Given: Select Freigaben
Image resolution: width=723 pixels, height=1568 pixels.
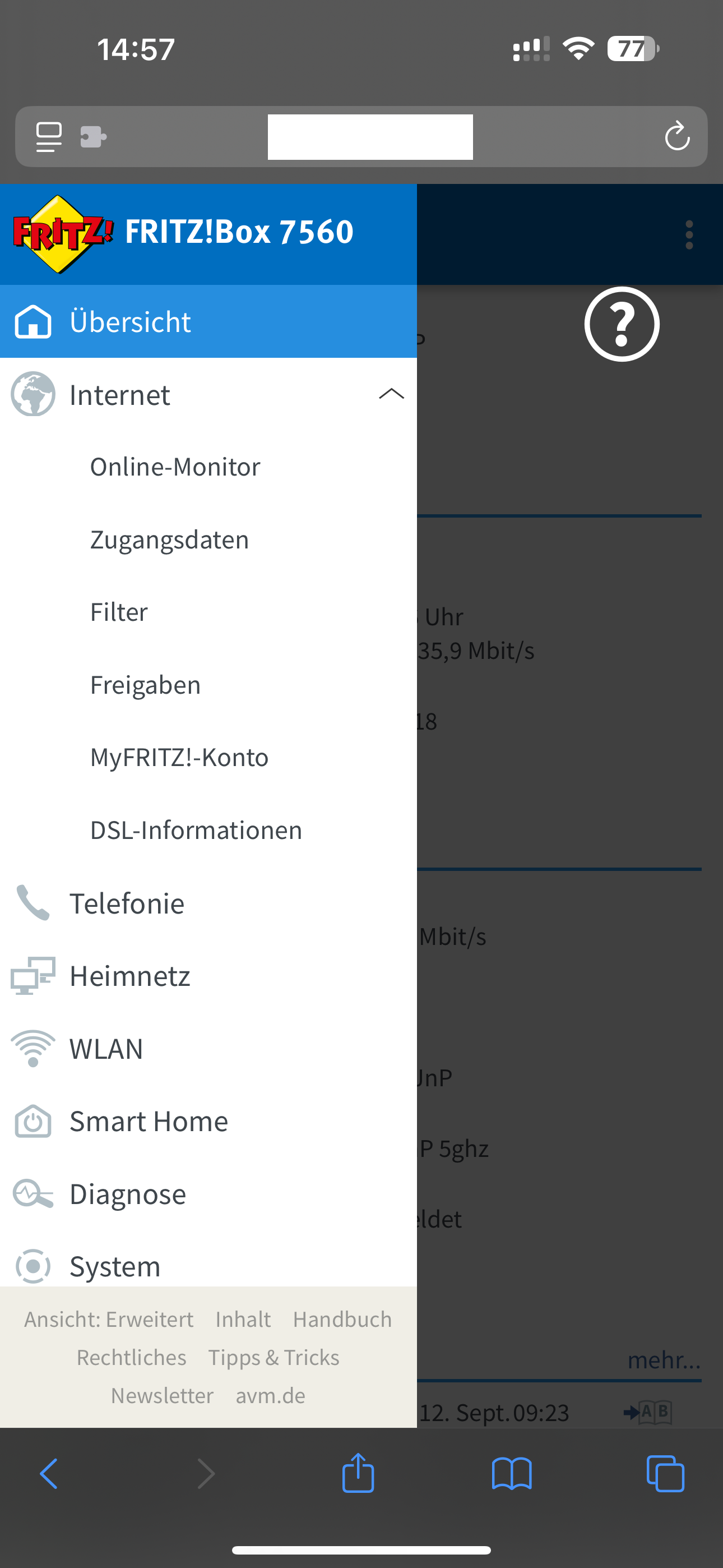Looking at the screenshot, I should point(145,685).
